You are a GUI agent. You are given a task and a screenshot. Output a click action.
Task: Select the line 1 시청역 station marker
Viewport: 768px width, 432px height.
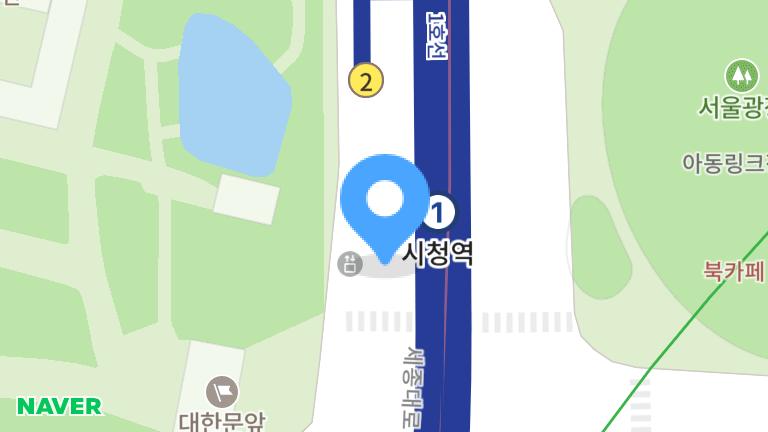click(x=439, y=212)
